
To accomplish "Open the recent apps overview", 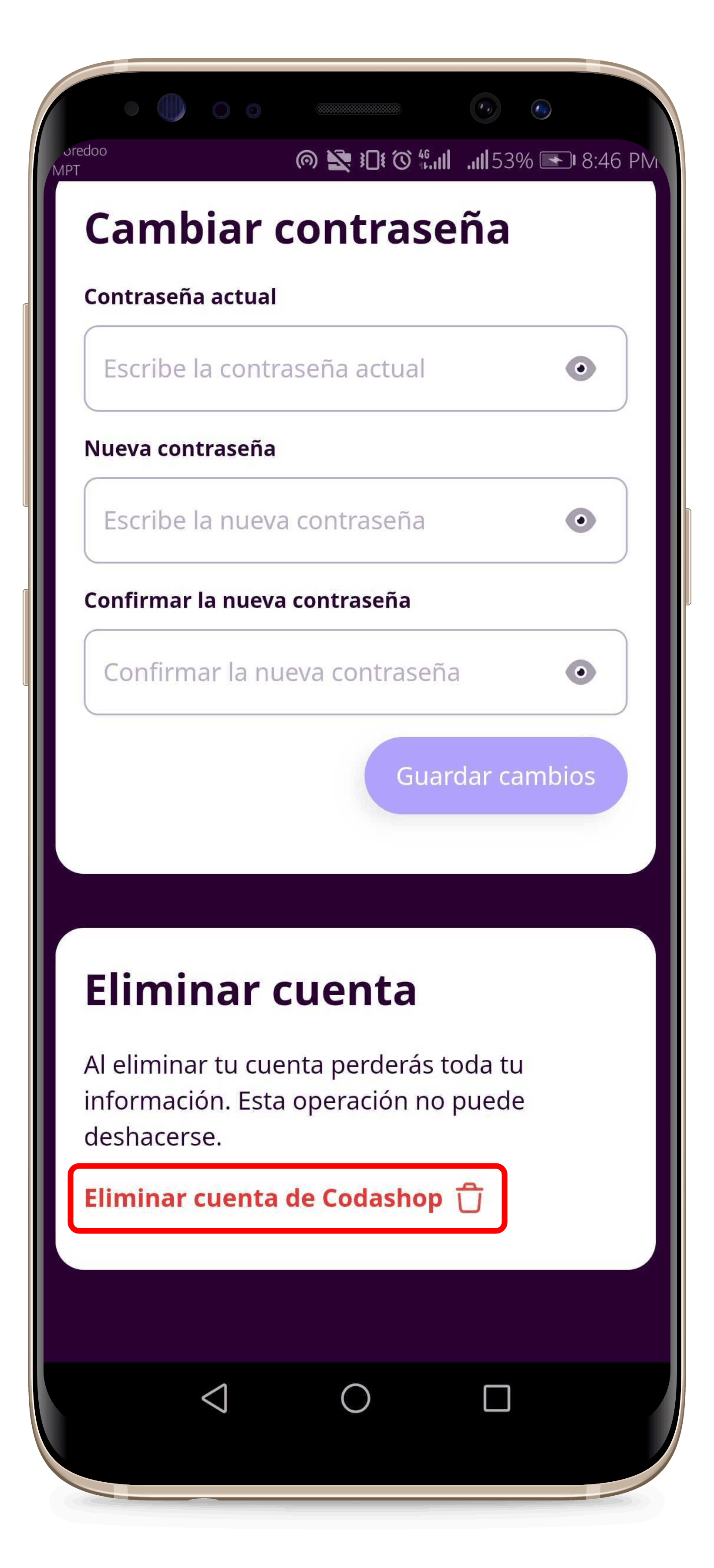I will 496,1398.
